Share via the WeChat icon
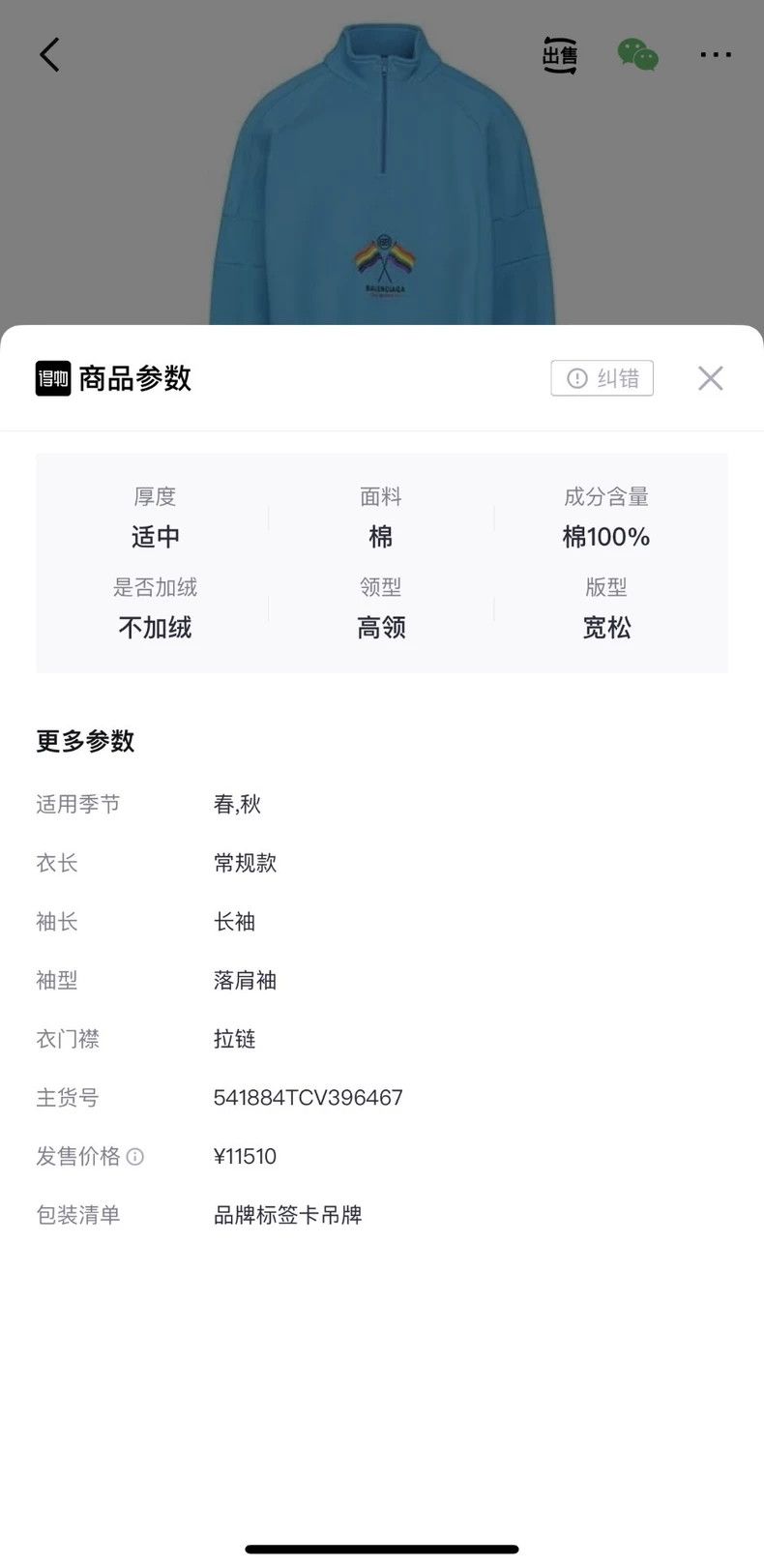764x1568 pixels. (x=638, y=55)
